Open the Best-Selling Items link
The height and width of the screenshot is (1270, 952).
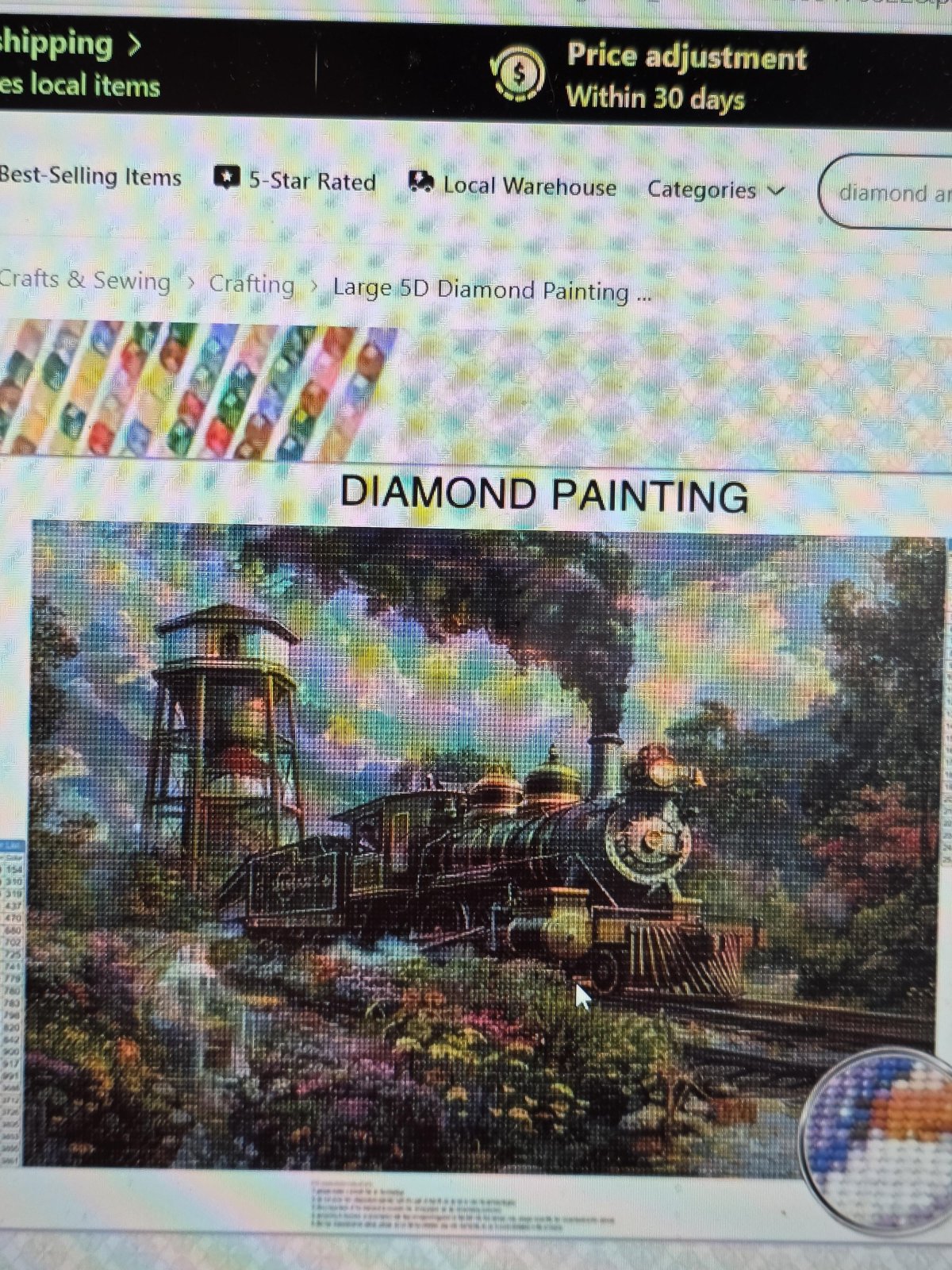pyautogui.click(x=90, y=176)
